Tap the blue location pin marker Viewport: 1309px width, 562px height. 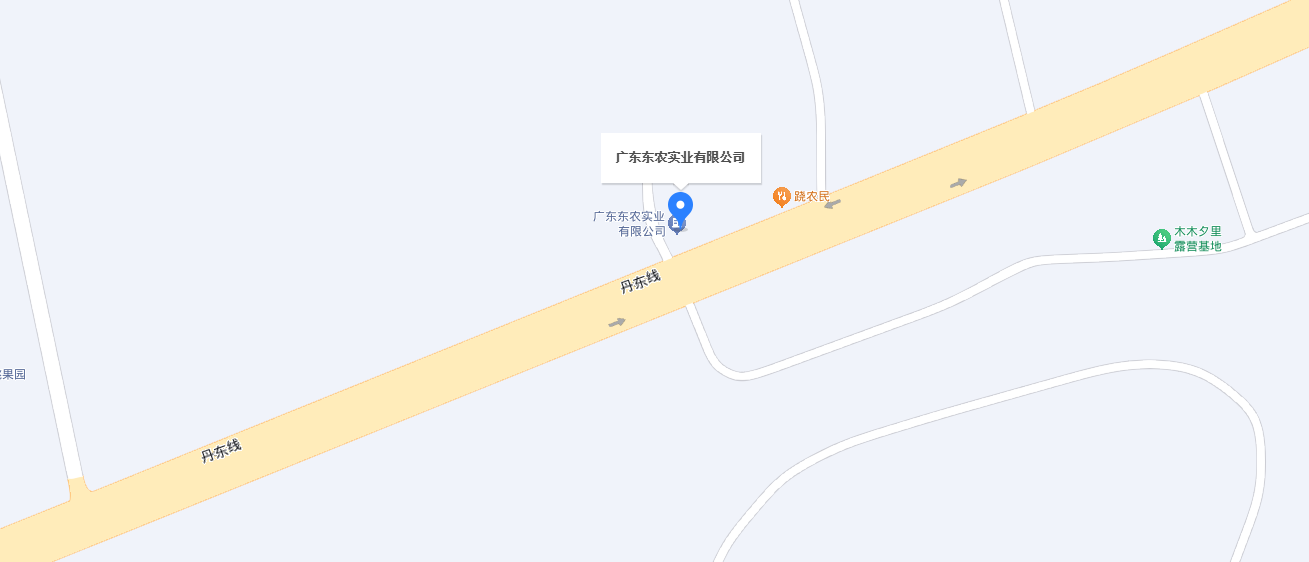(x=680, y=206)
